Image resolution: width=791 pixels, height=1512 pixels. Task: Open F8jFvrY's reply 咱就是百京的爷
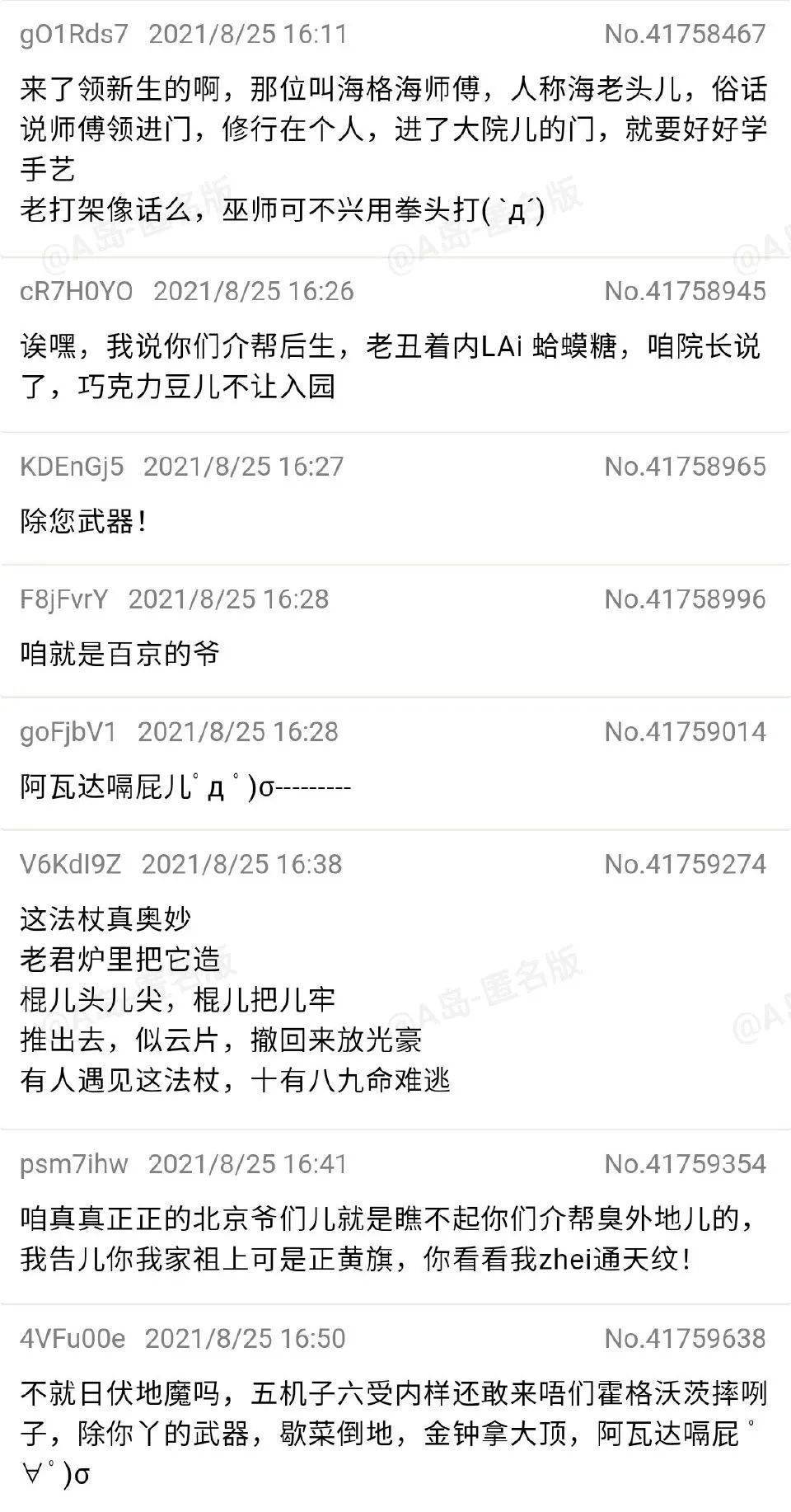tap(120, 654)
